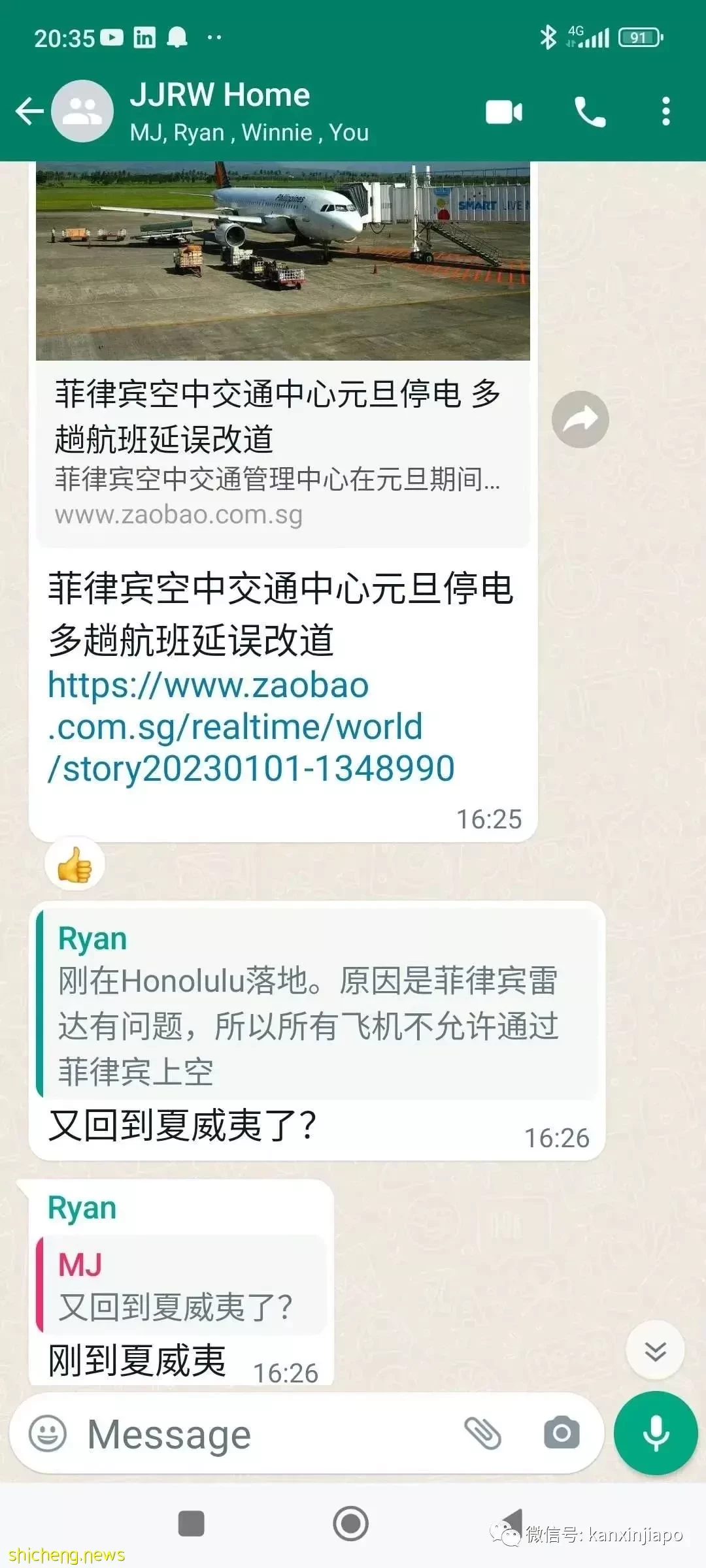706x1568 pixels.
Task: Go to the home screen
Action: click(351, 1524)
